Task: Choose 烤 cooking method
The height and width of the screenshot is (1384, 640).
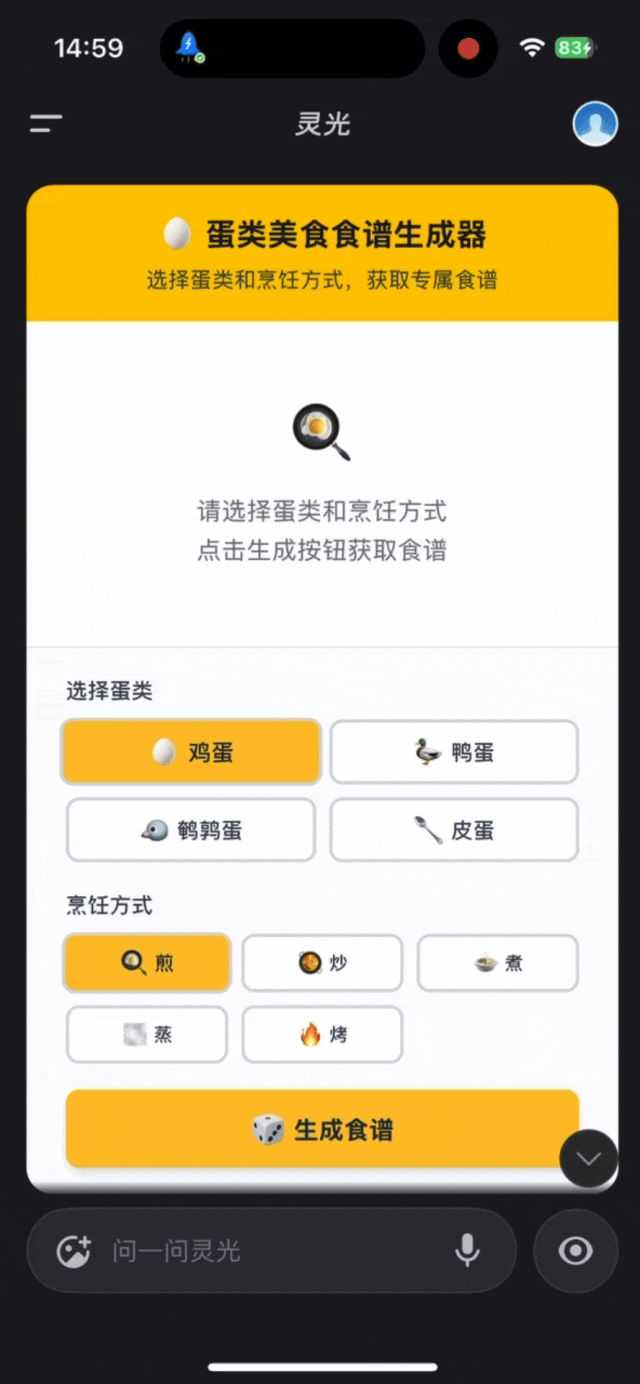Action: click(322, 1034)
